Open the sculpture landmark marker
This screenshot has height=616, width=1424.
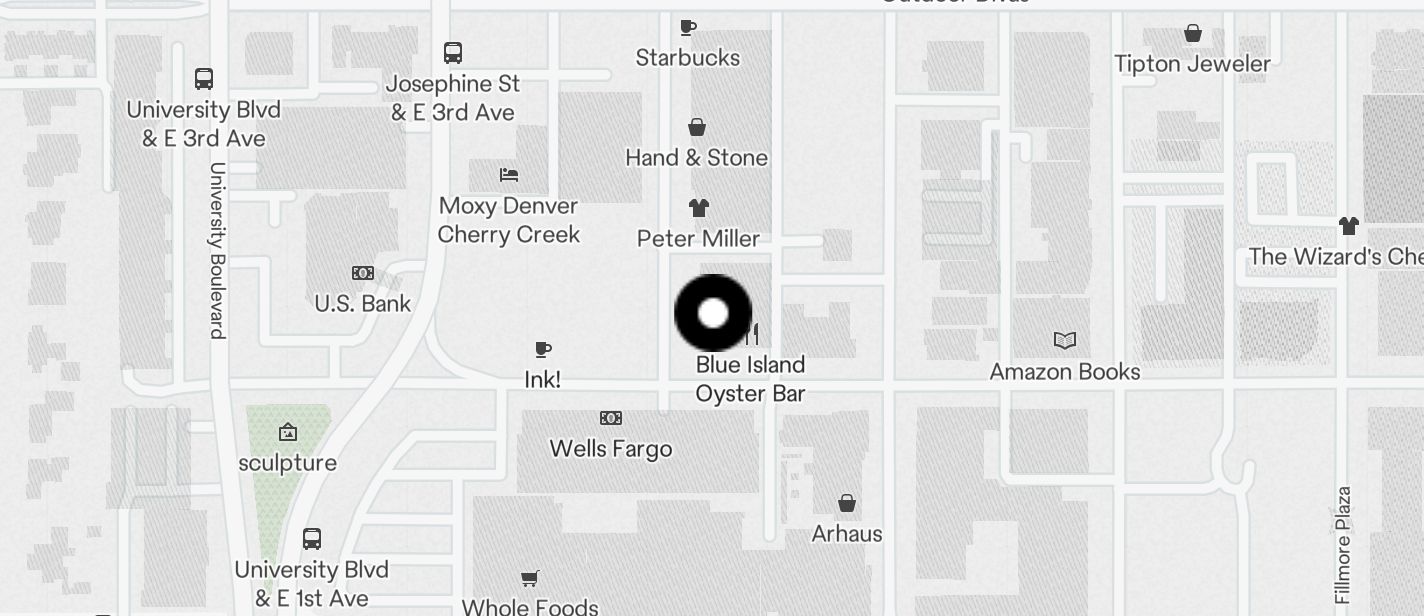pos(288,432)
